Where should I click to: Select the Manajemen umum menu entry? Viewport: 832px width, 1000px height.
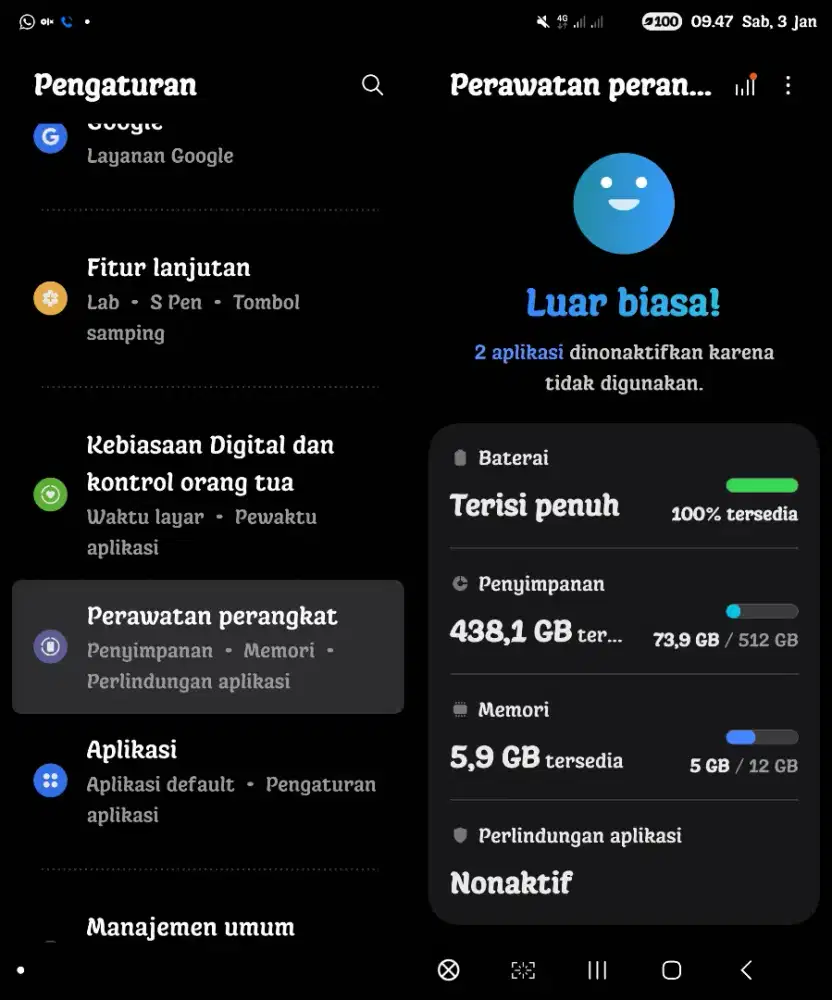pos(190,927)
